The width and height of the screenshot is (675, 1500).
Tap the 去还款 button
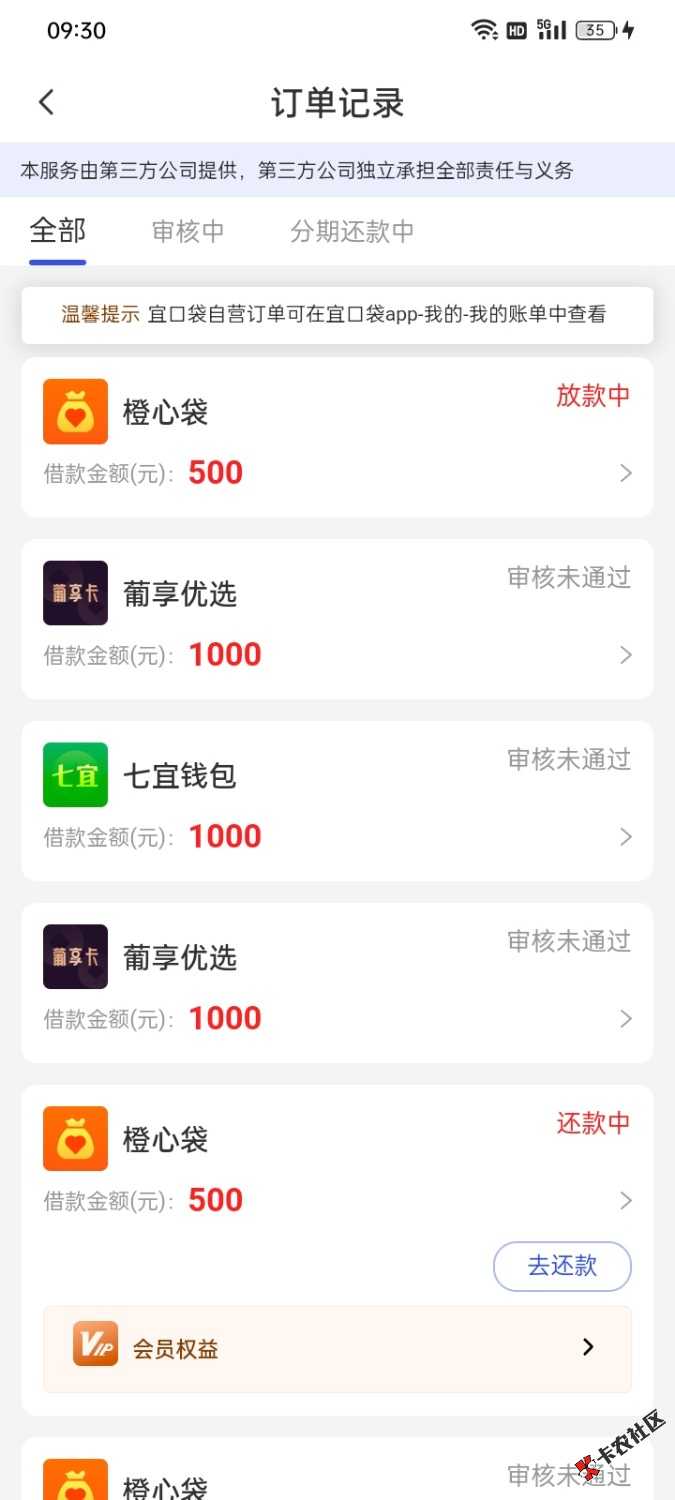click(562, 1266)
